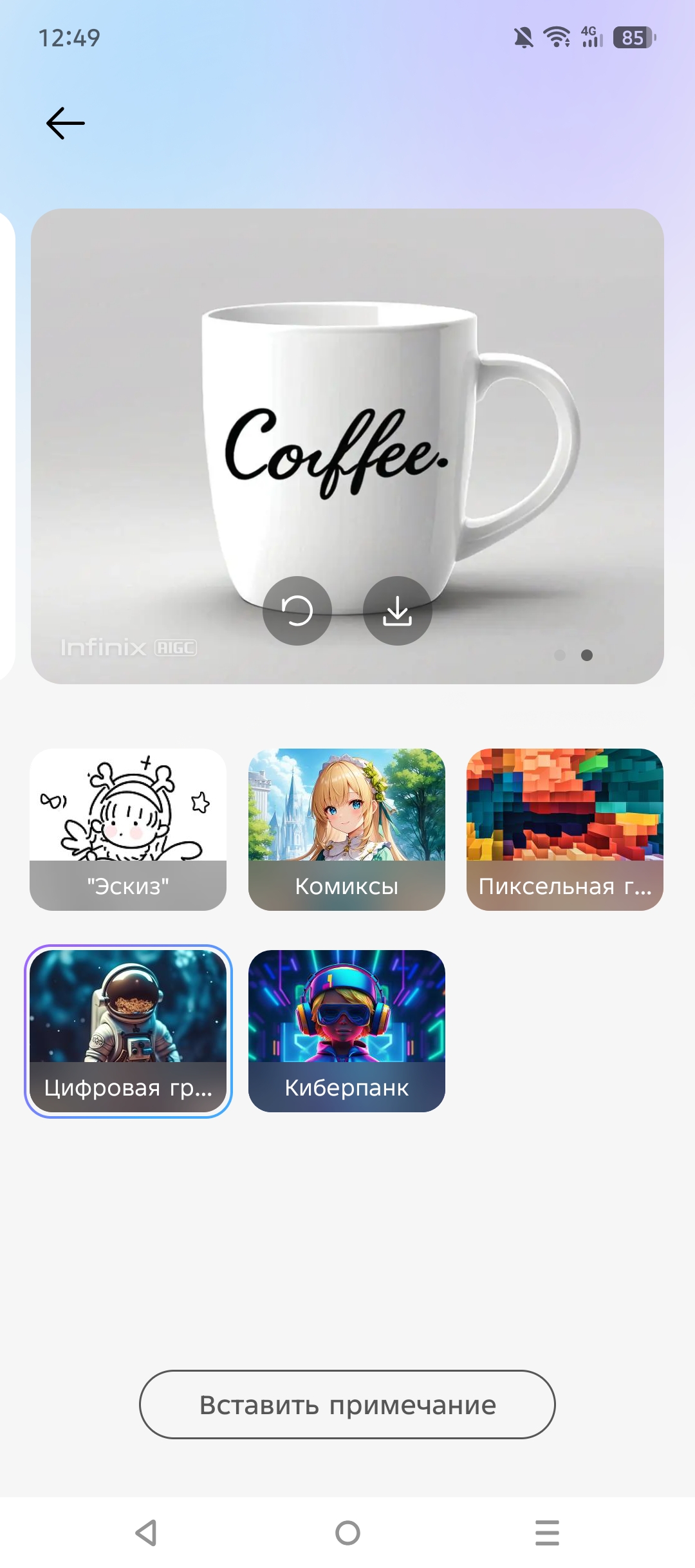Viewport: 695px width, 1568px height.
Task: Go back using the top arrow
Action: point(66,123)
